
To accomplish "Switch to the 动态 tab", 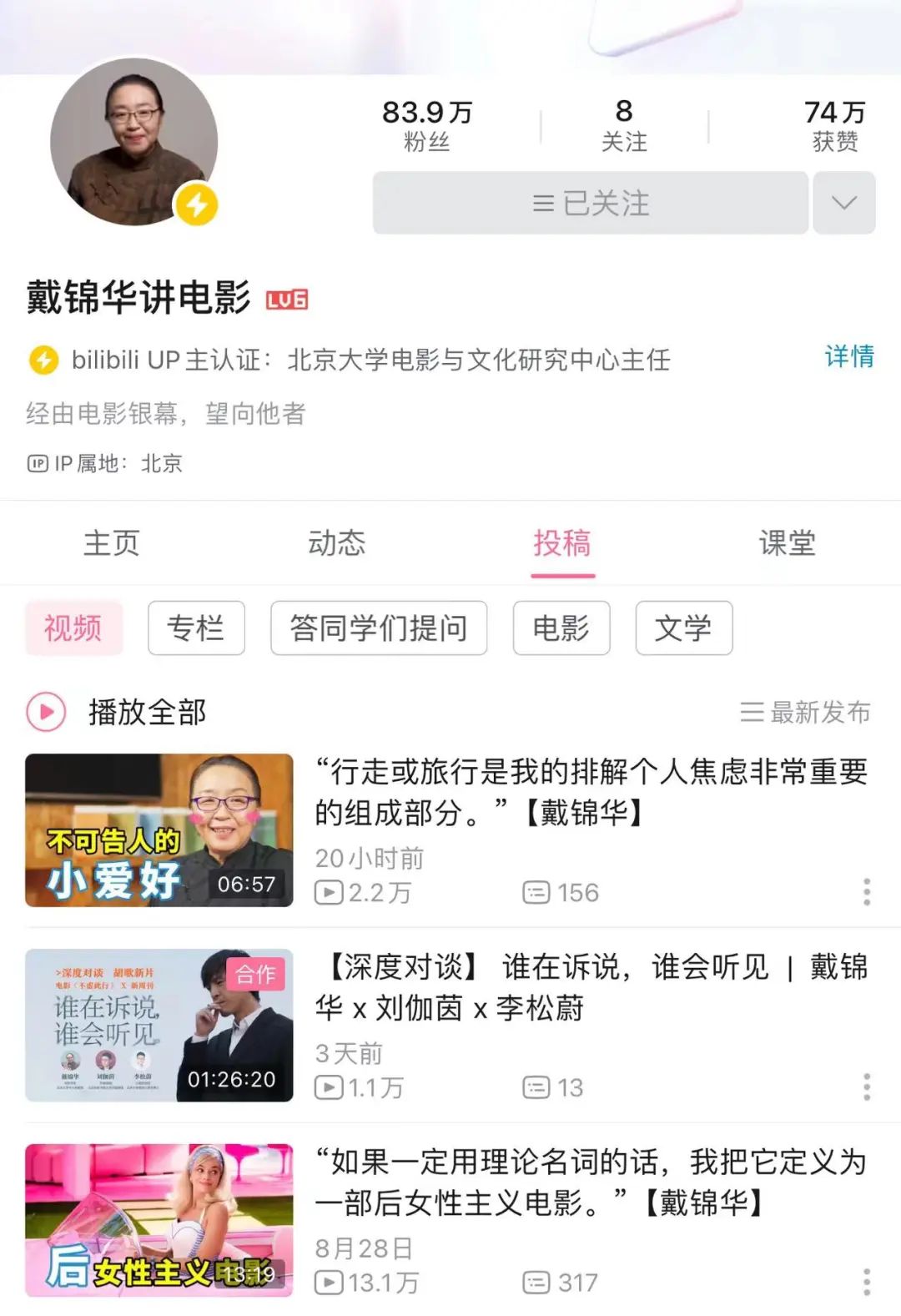I will pyautogui.click(x=337, y=543).
